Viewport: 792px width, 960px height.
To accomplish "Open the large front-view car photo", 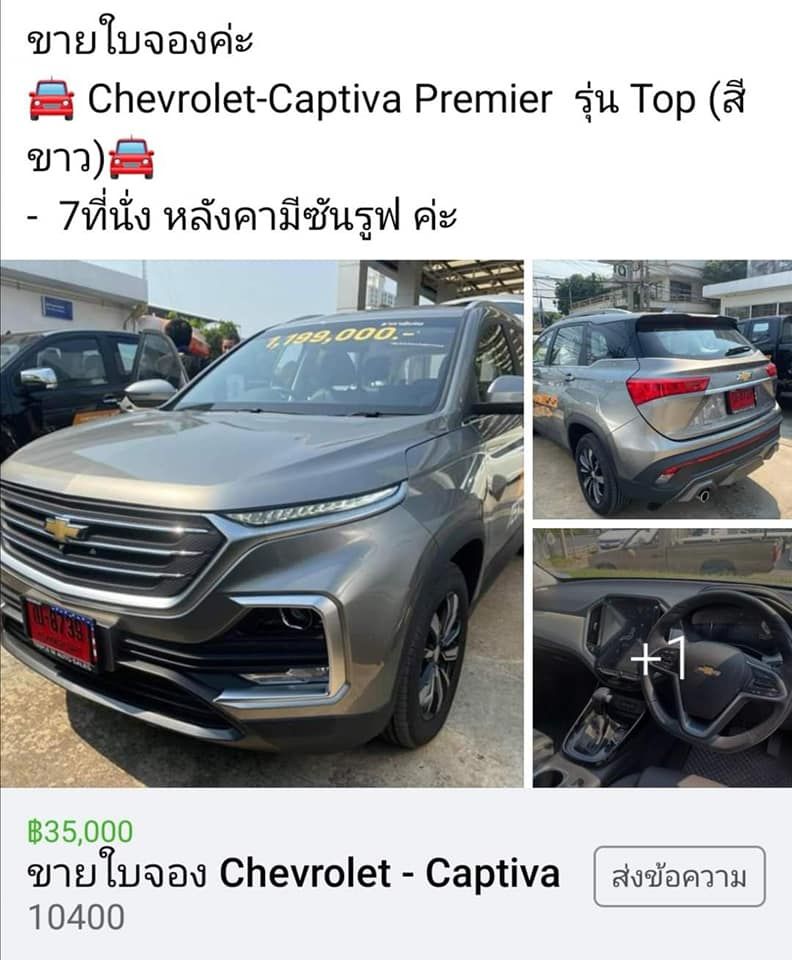I will pos(262,523).
